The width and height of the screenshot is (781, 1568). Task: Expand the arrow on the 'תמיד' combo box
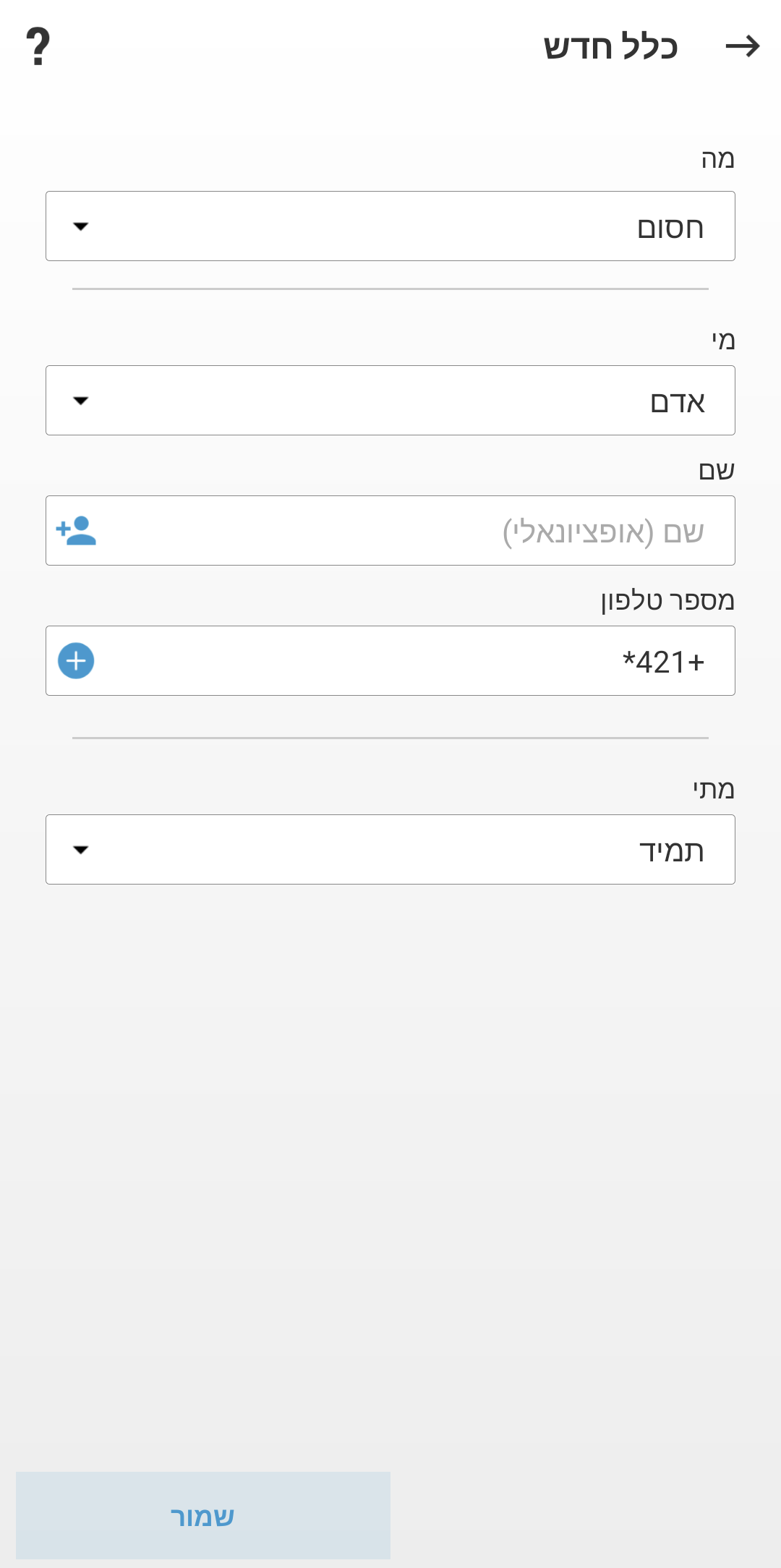(x=80, y=849)
